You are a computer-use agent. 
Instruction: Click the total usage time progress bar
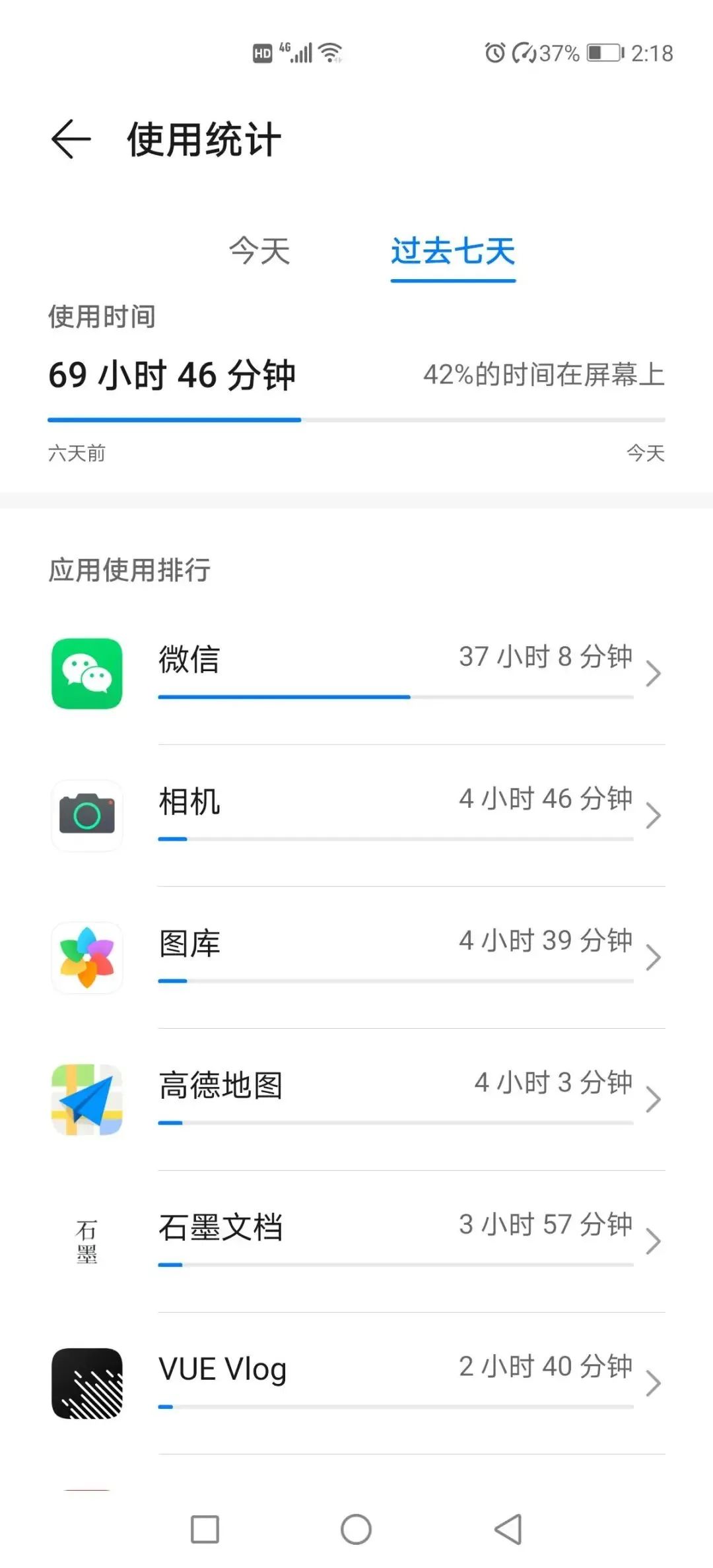pos(356,420)
